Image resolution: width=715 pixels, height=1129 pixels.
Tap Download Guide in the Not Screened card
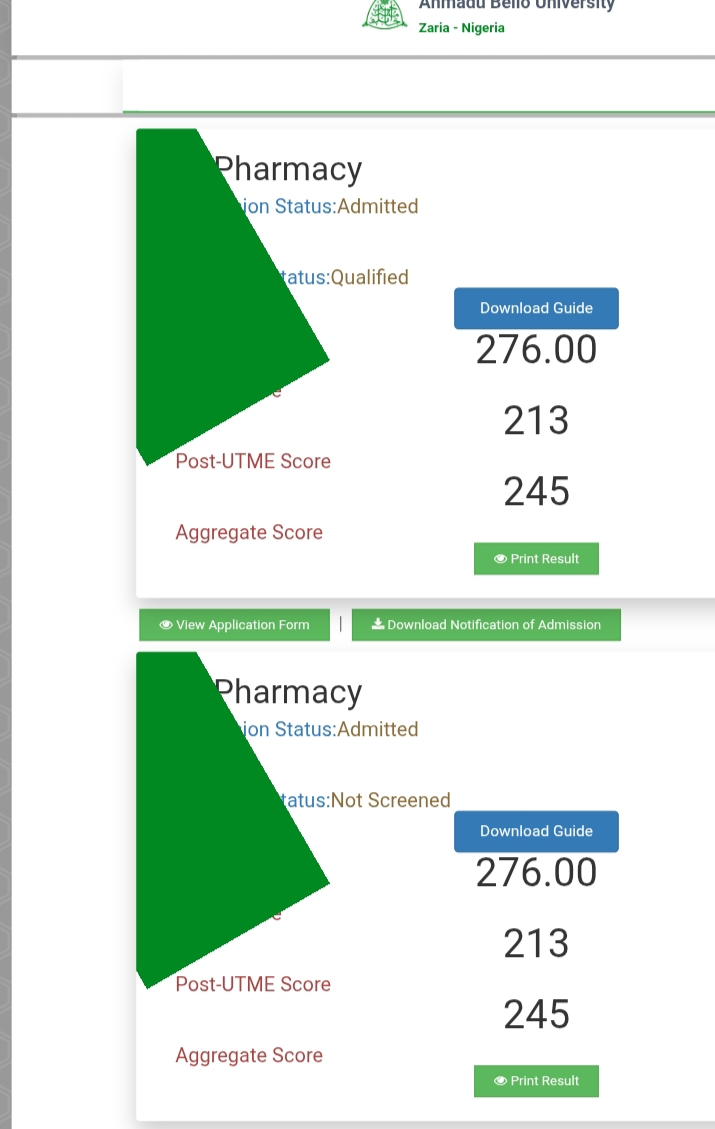(536, 831)
